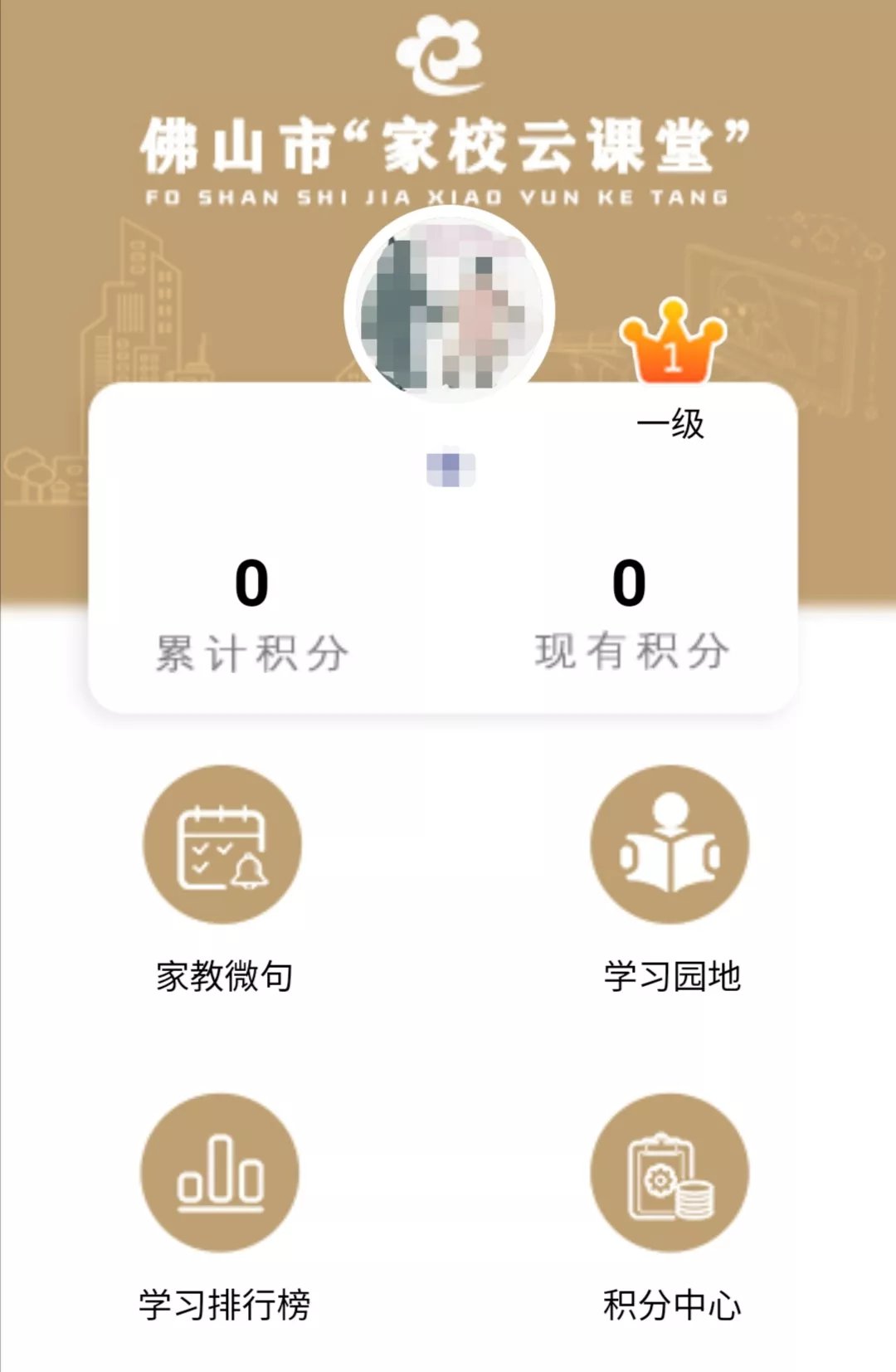View the 学习排行榜 leaderboard

tap(221, 1172)
